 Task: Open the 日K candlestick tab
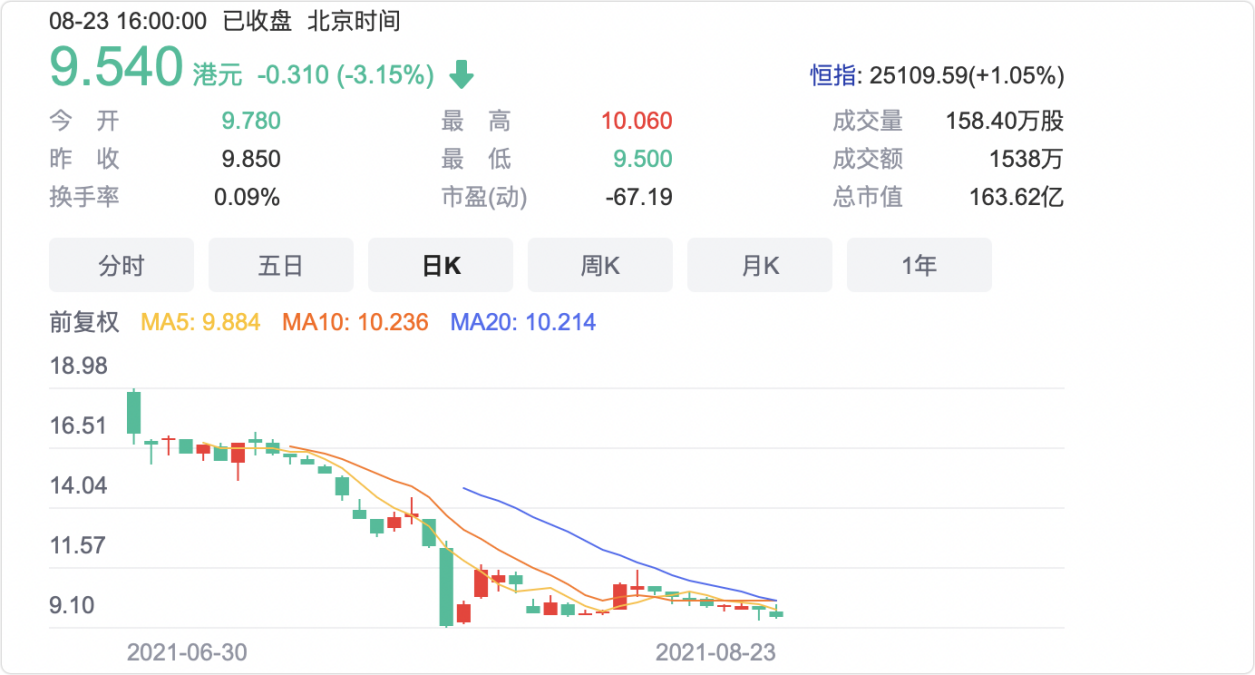point(440,265)
